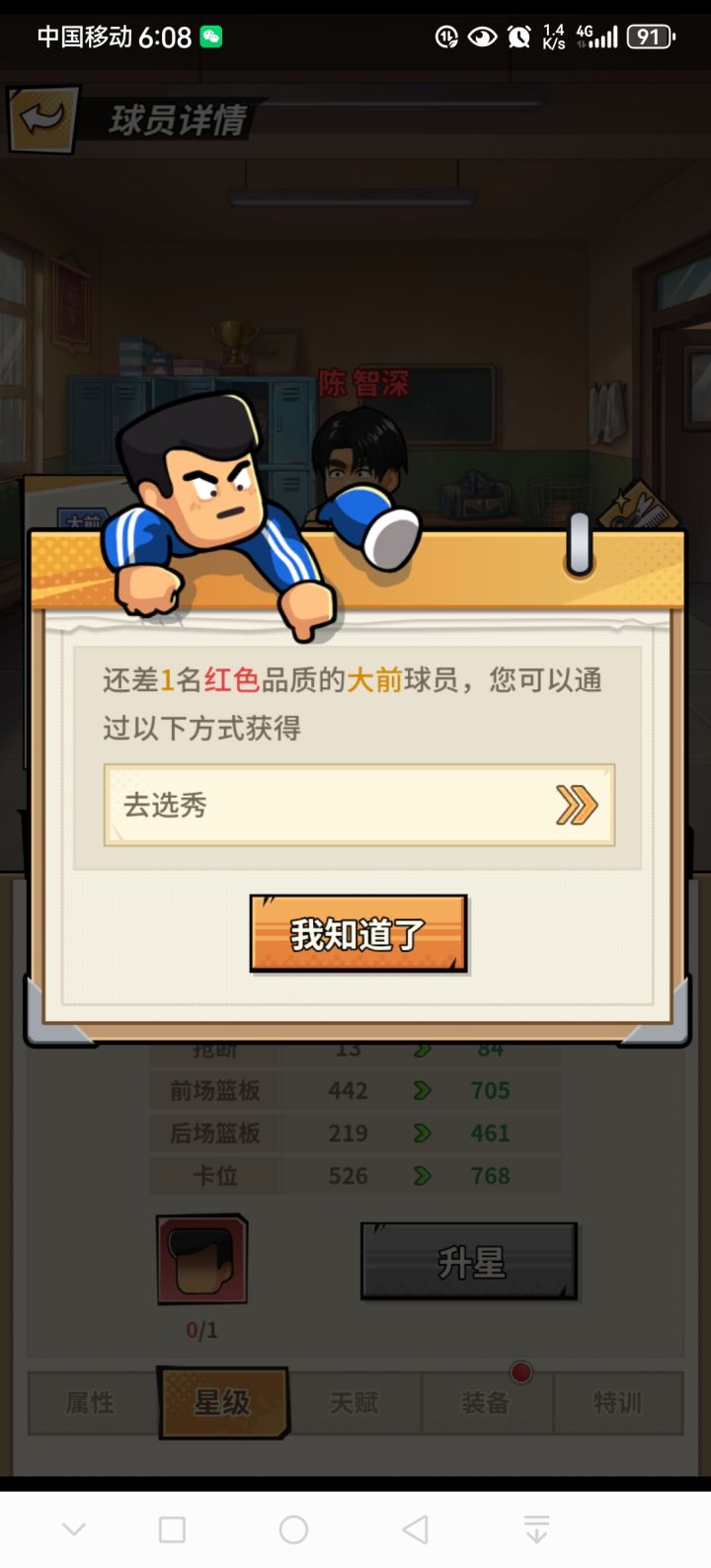The width and height of the screenshot is (711, 1568).
Task: Switch to the 属性 tab
Action: point(92,1402)
